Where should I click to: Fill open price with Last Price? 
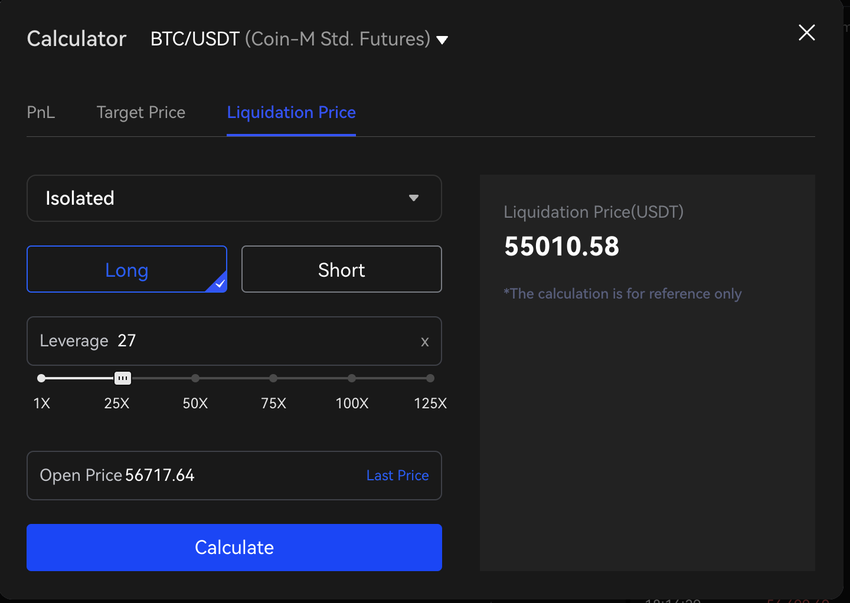[397, 475]
